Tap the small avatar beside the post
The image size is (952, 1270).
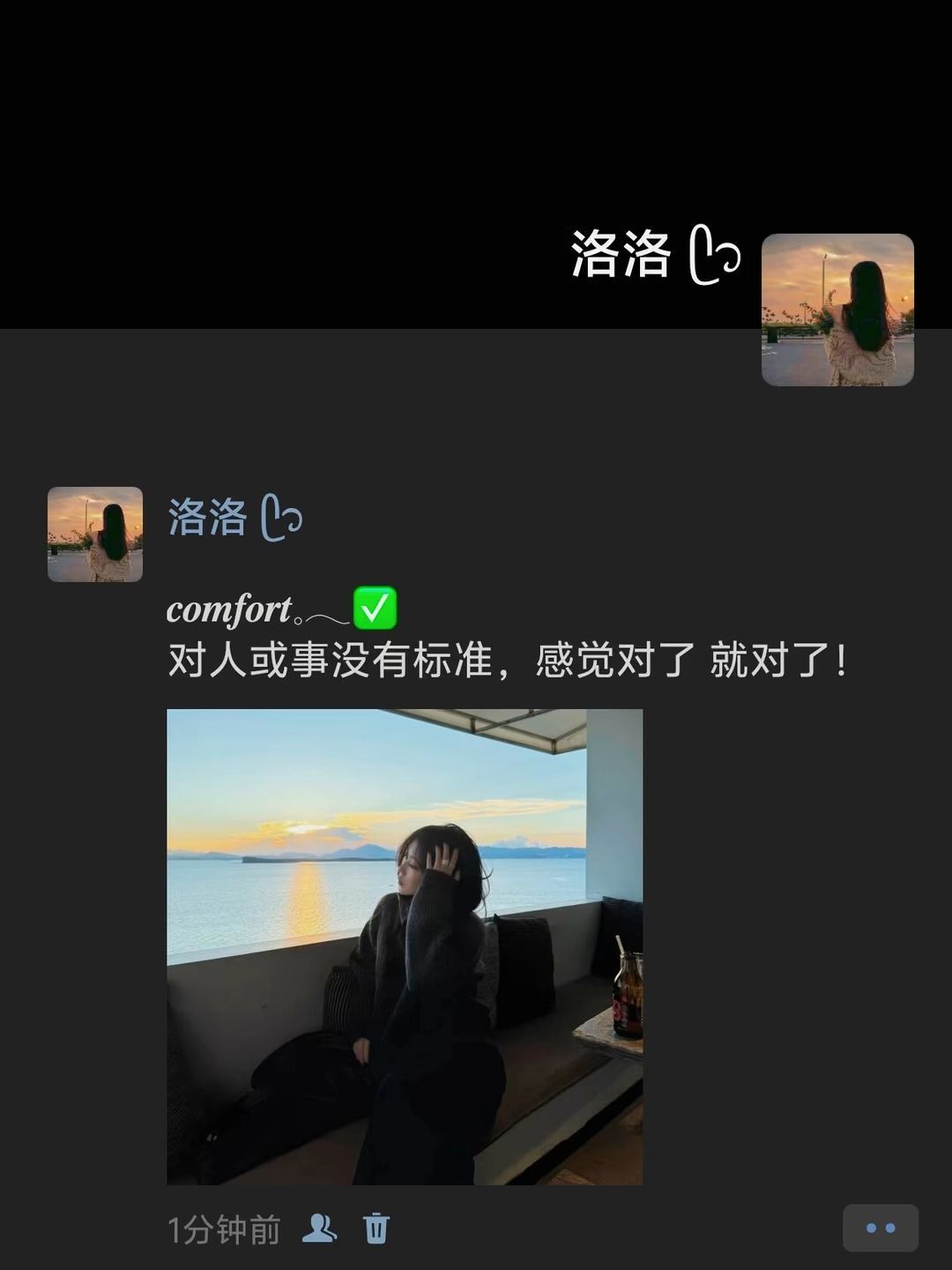[x=95, y=534]
